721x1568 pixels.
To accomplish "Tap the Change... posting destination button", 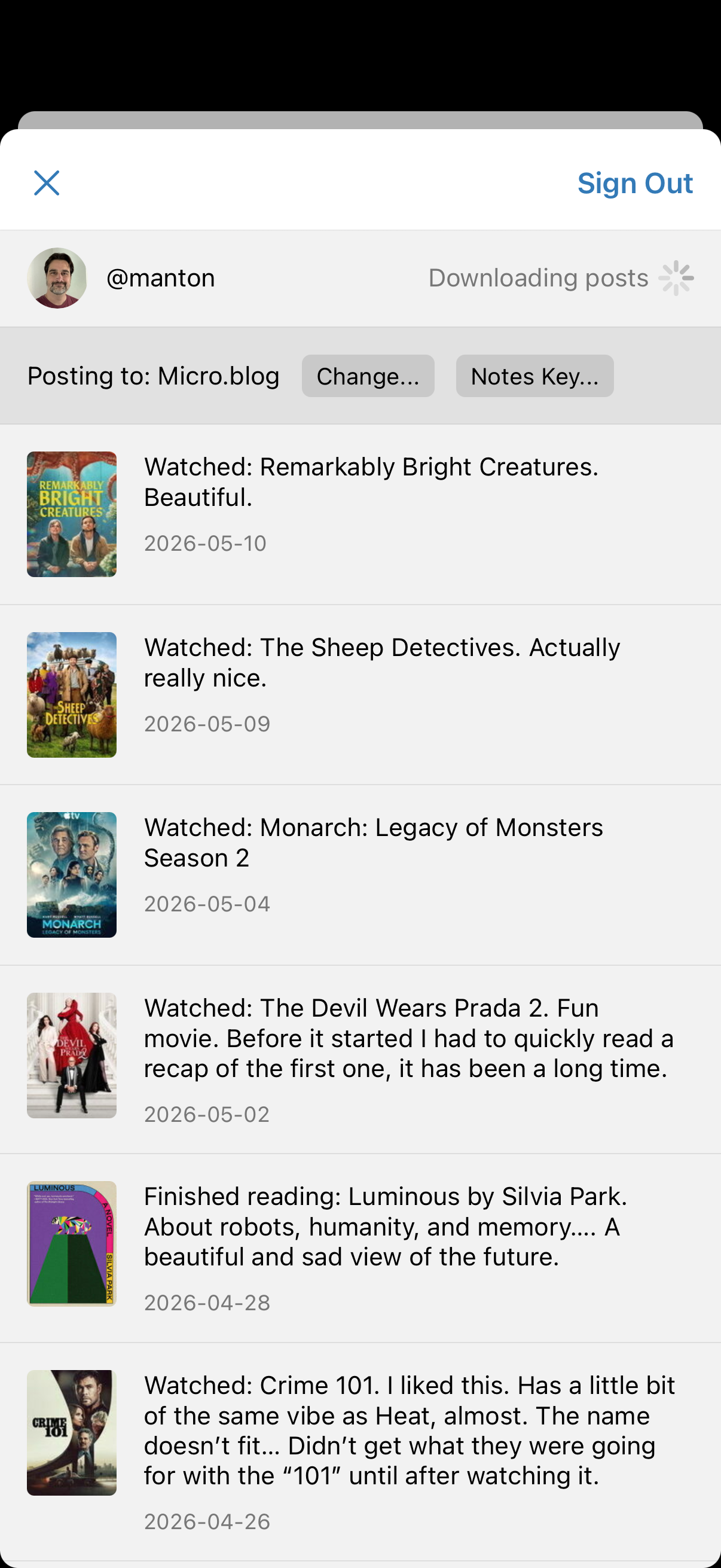I will [x=368, y=376].
